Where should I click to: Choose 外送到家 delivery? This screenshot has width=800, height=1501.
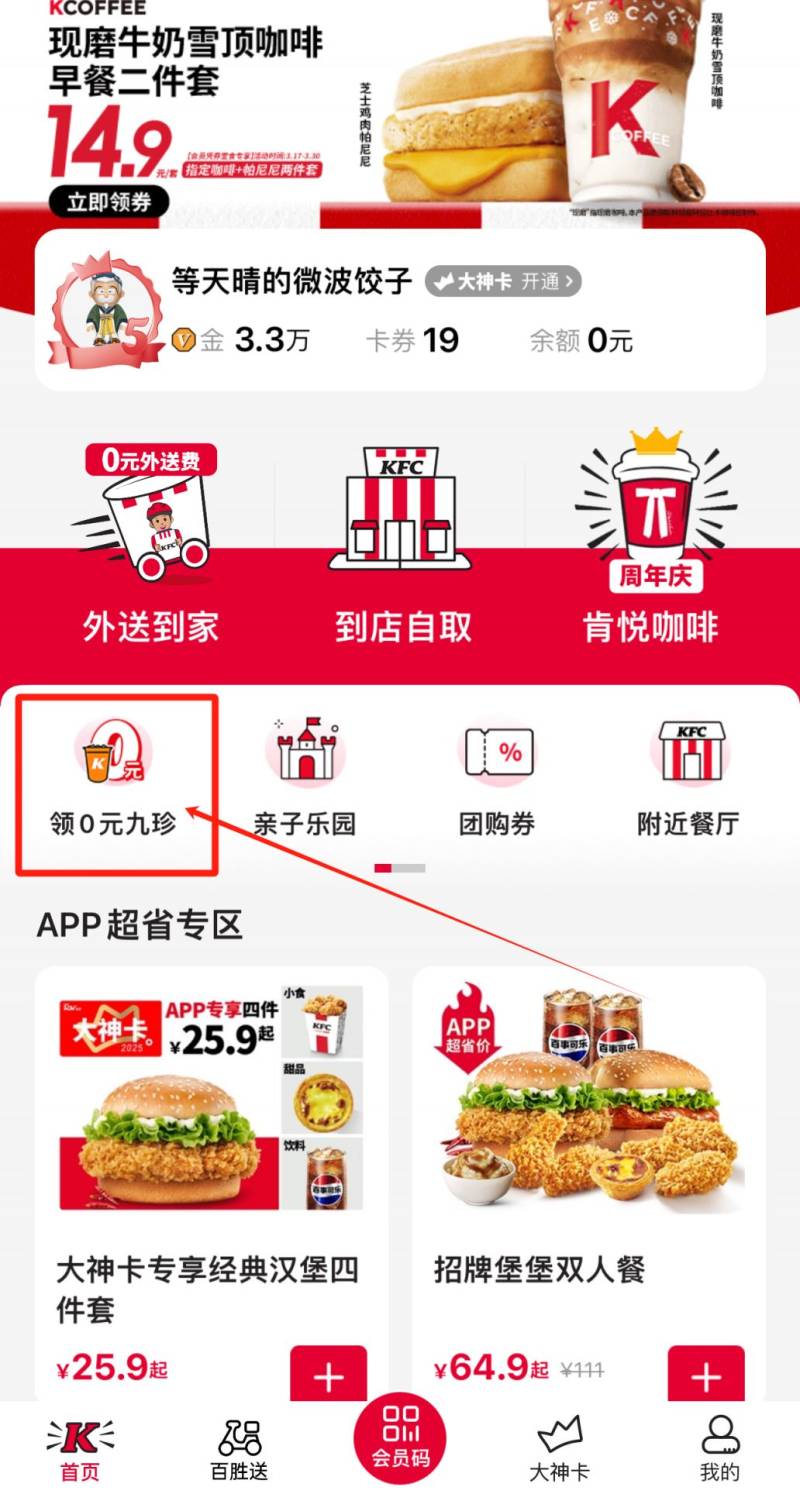click(x=151, y=545)
